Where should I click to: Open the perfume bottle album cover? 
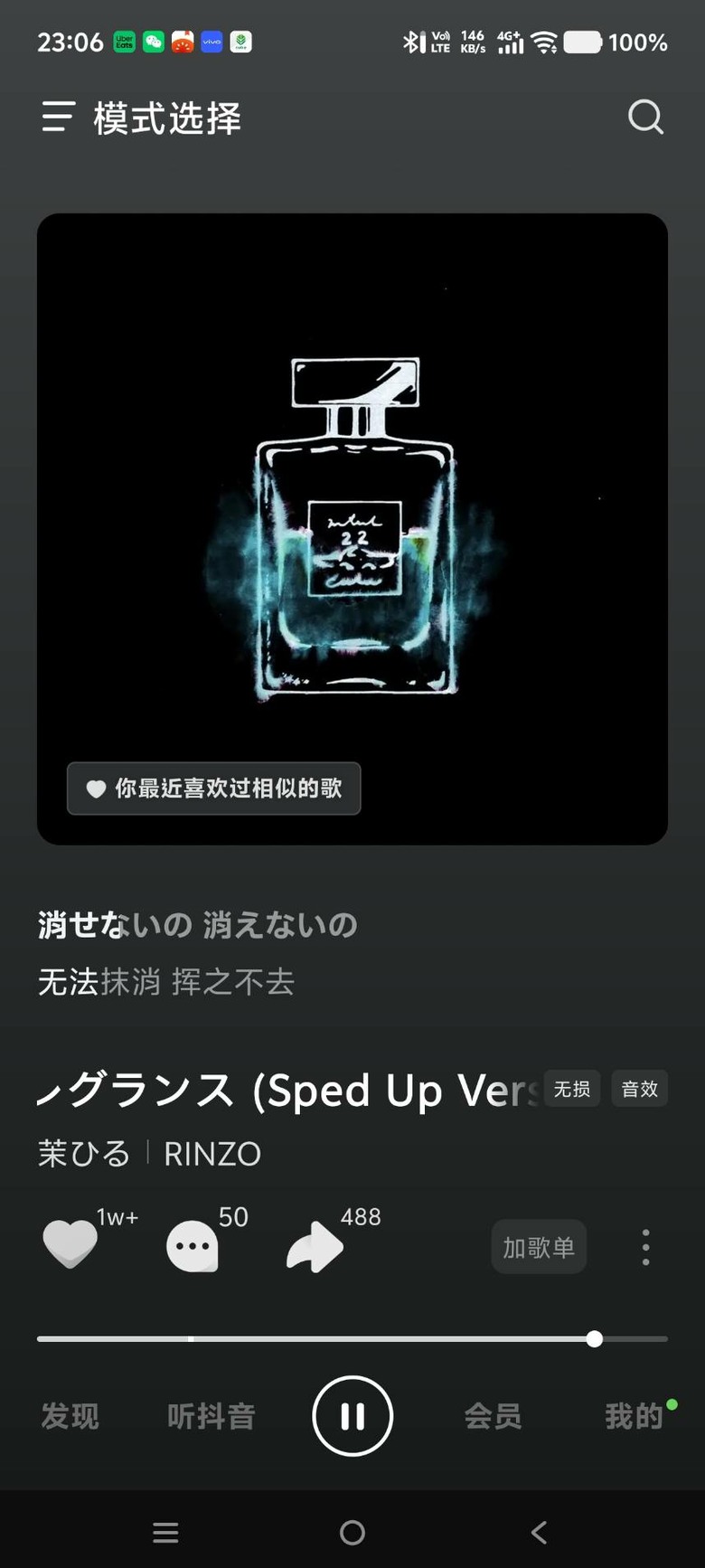[352, 529]
